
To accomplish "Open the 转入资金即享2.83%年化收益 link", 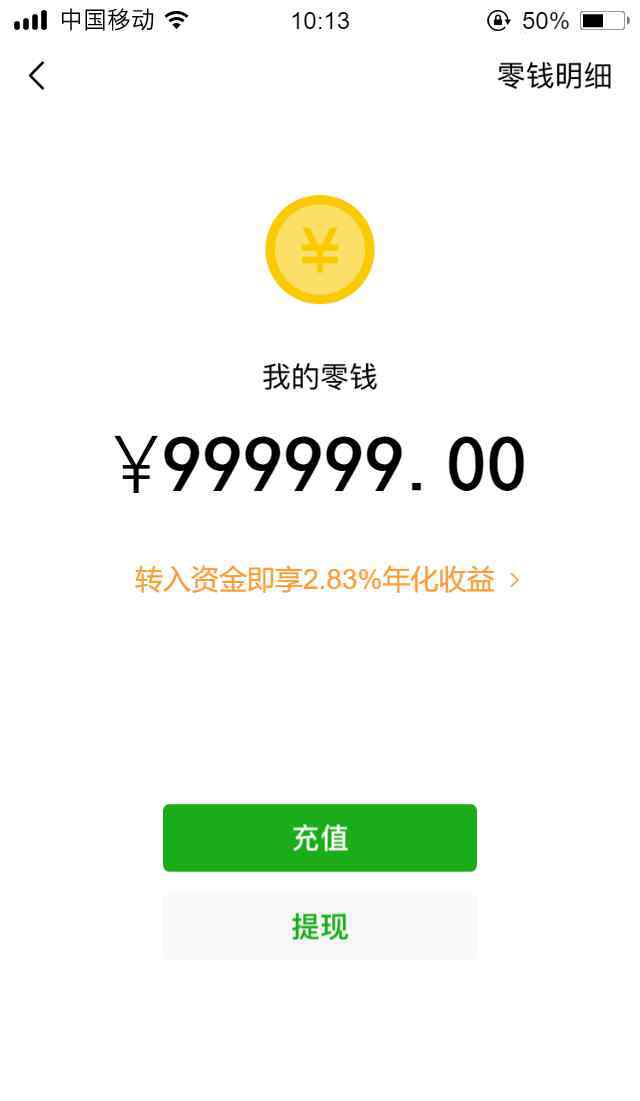I will pos(326,579).
